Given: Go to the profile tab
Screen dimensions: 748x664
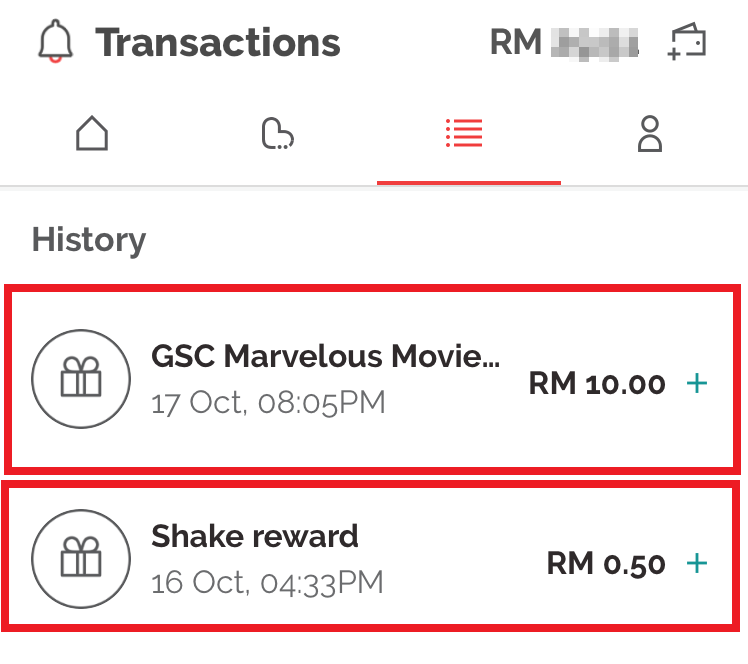Looking at the screenshot, I should click(x=651, y=134).
